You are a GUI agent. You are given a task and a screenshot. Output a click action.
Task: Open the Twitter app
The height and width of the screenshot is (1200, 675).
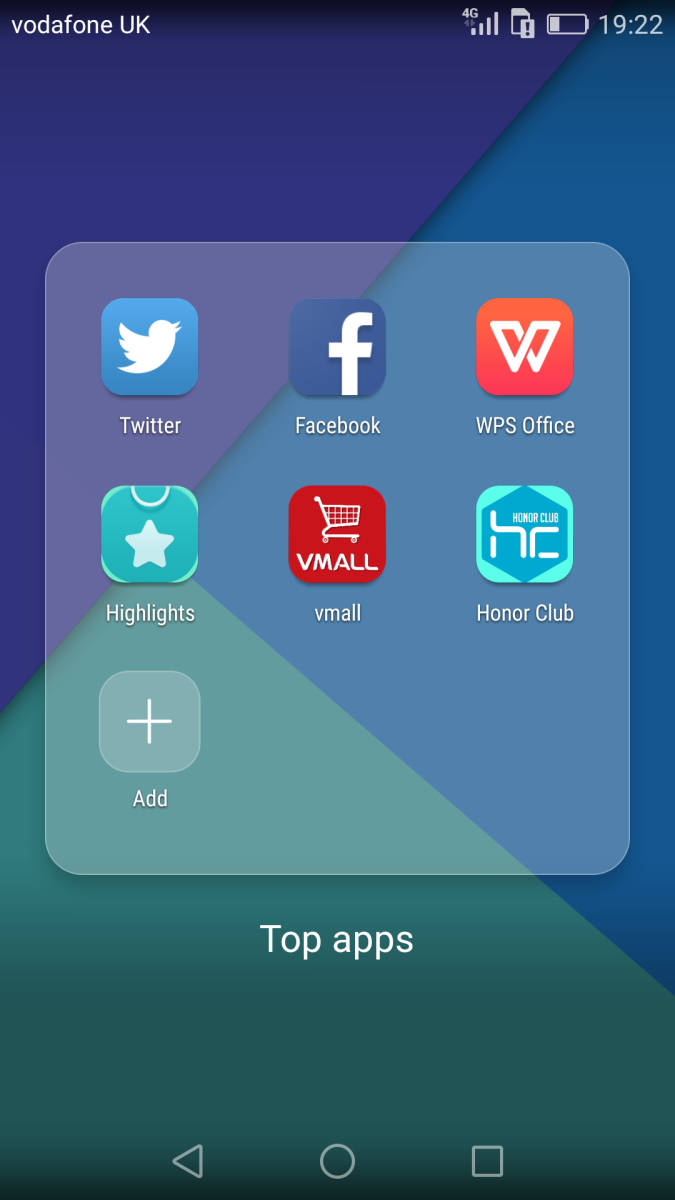tap(150, 347)
